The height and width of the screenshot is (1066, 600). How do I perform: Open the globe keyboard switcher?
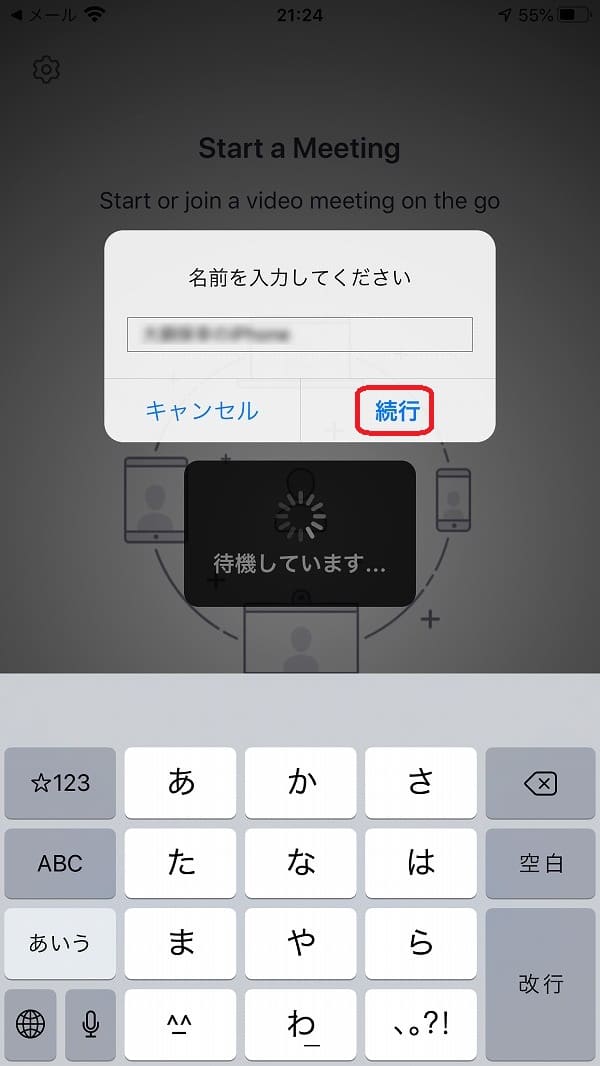(x=30, y=1024)
